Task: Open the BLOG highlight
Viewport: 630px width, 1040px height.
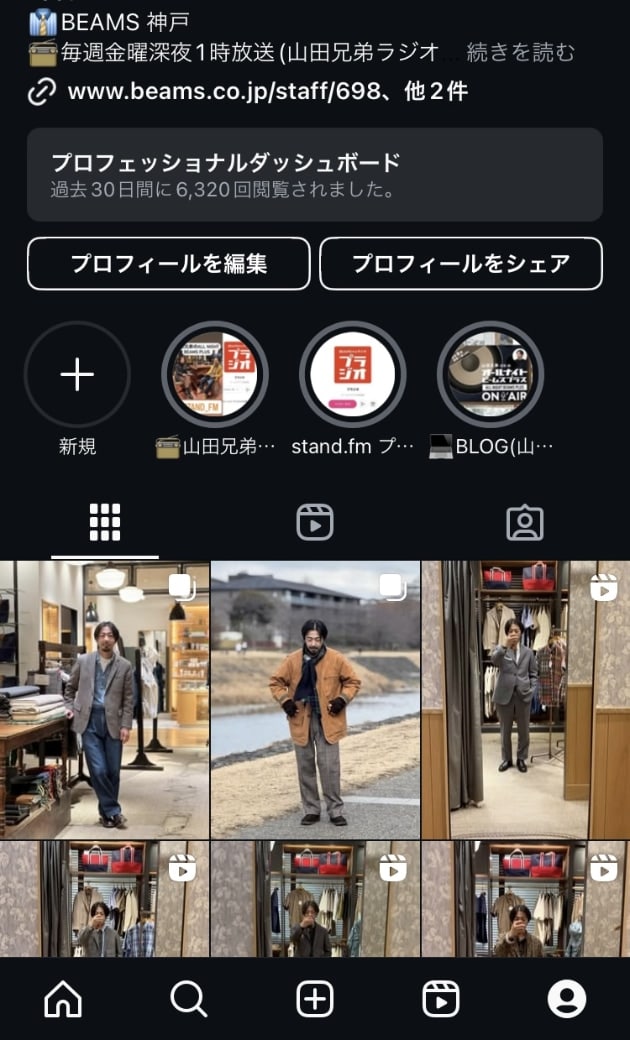Action: coord(490,375)
